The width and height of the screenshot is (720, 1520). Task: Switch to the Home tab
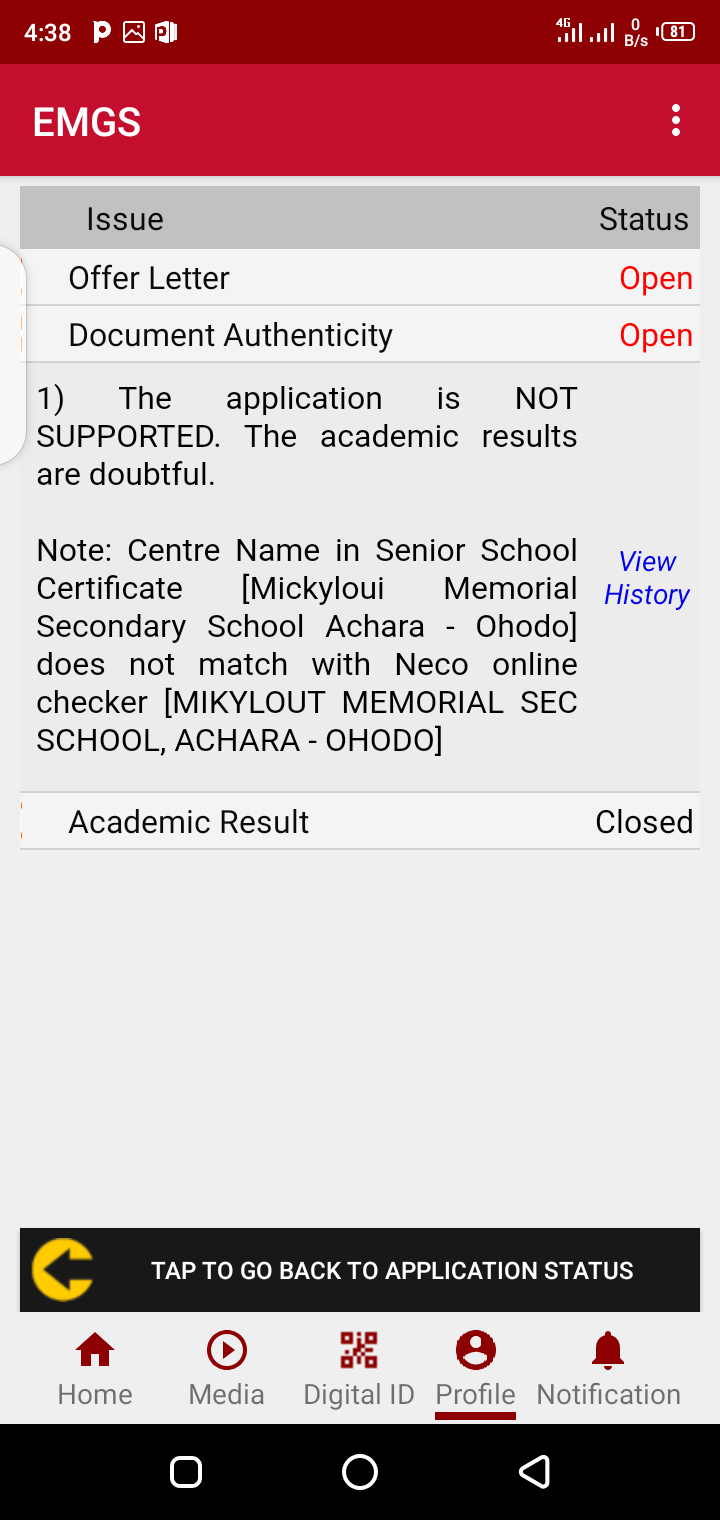95,1369
